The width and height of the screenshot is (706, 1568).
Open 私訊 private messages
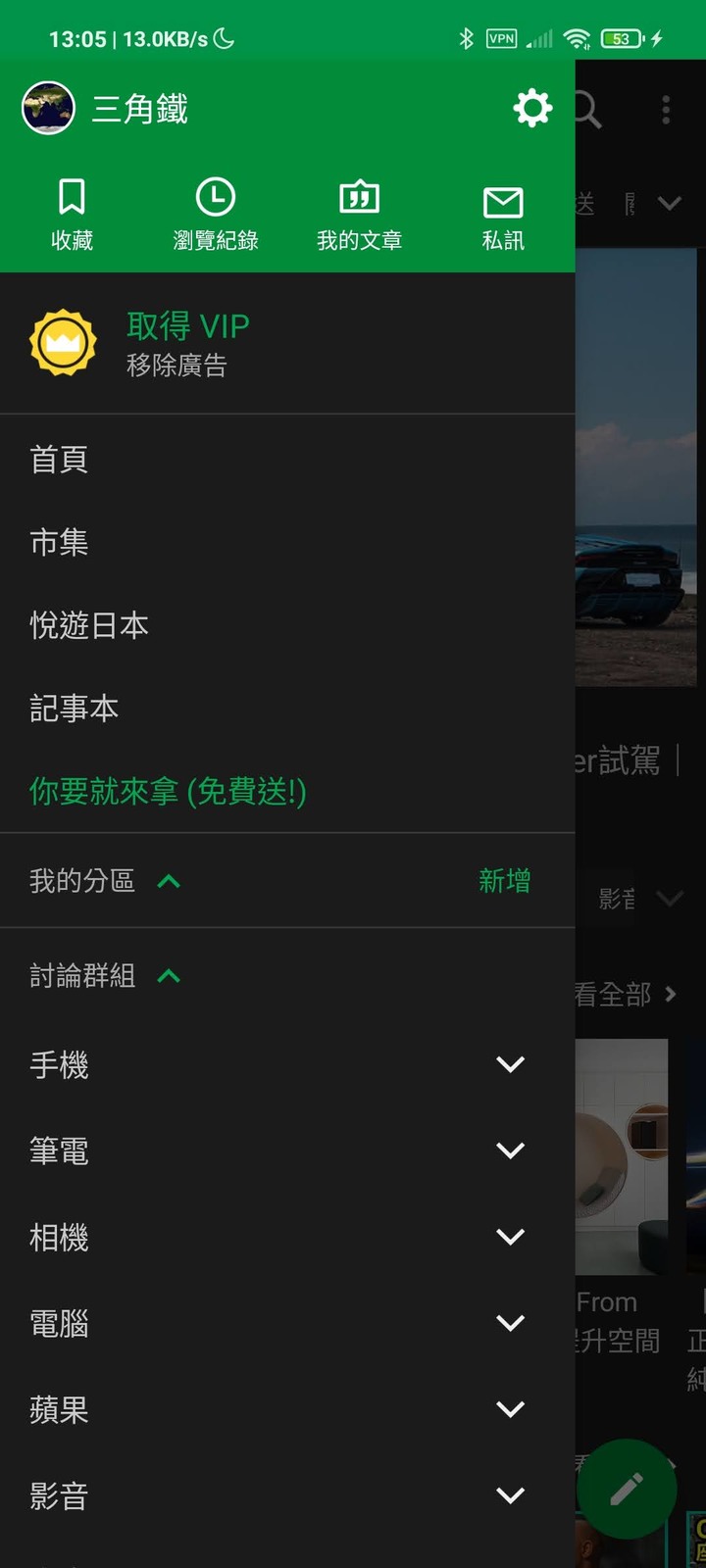pyautogui.click(x=503, y=215)
